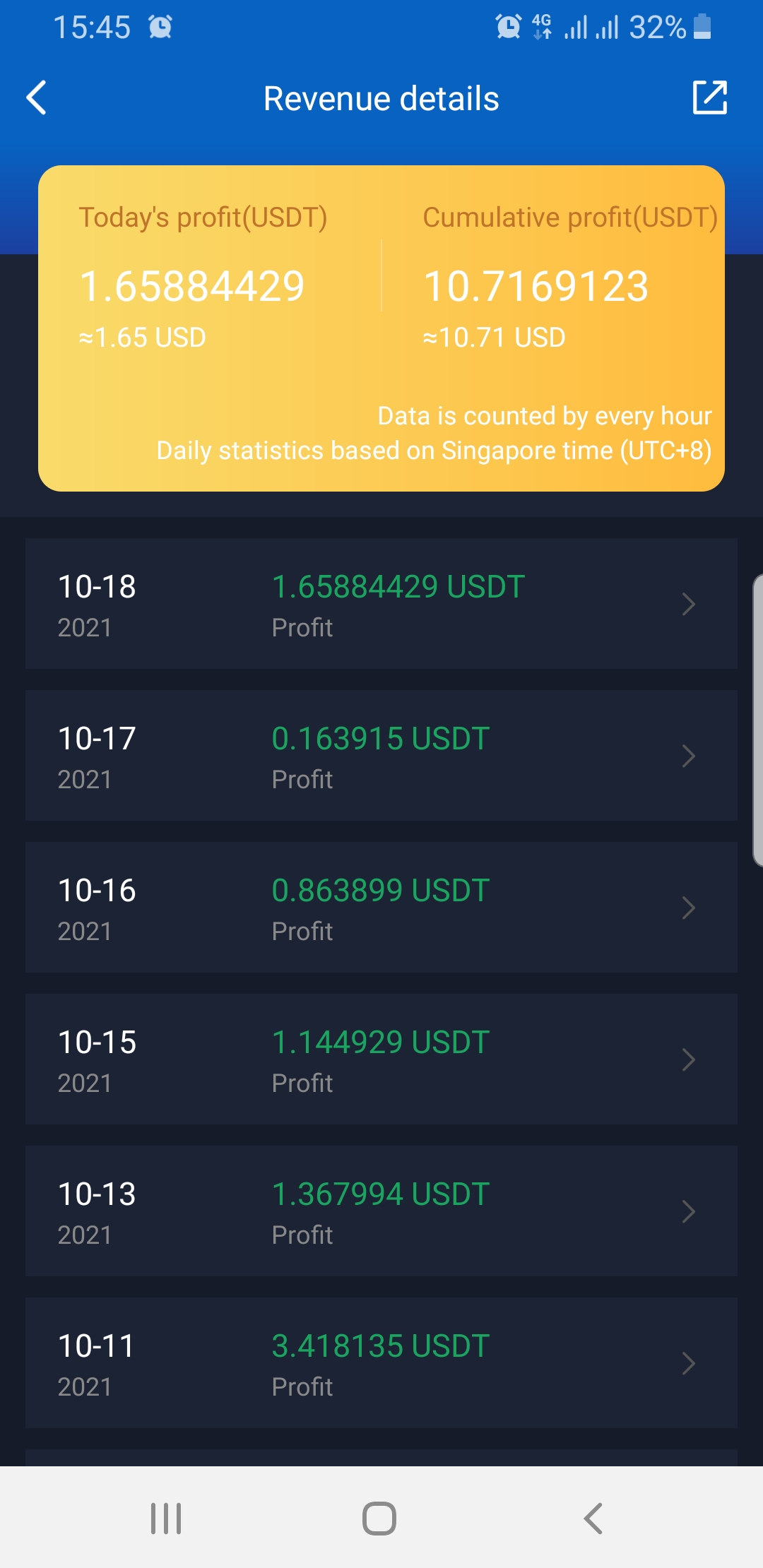Go back from Revenue details
This screenshot has height=1568, width=763.
[37, 97]
